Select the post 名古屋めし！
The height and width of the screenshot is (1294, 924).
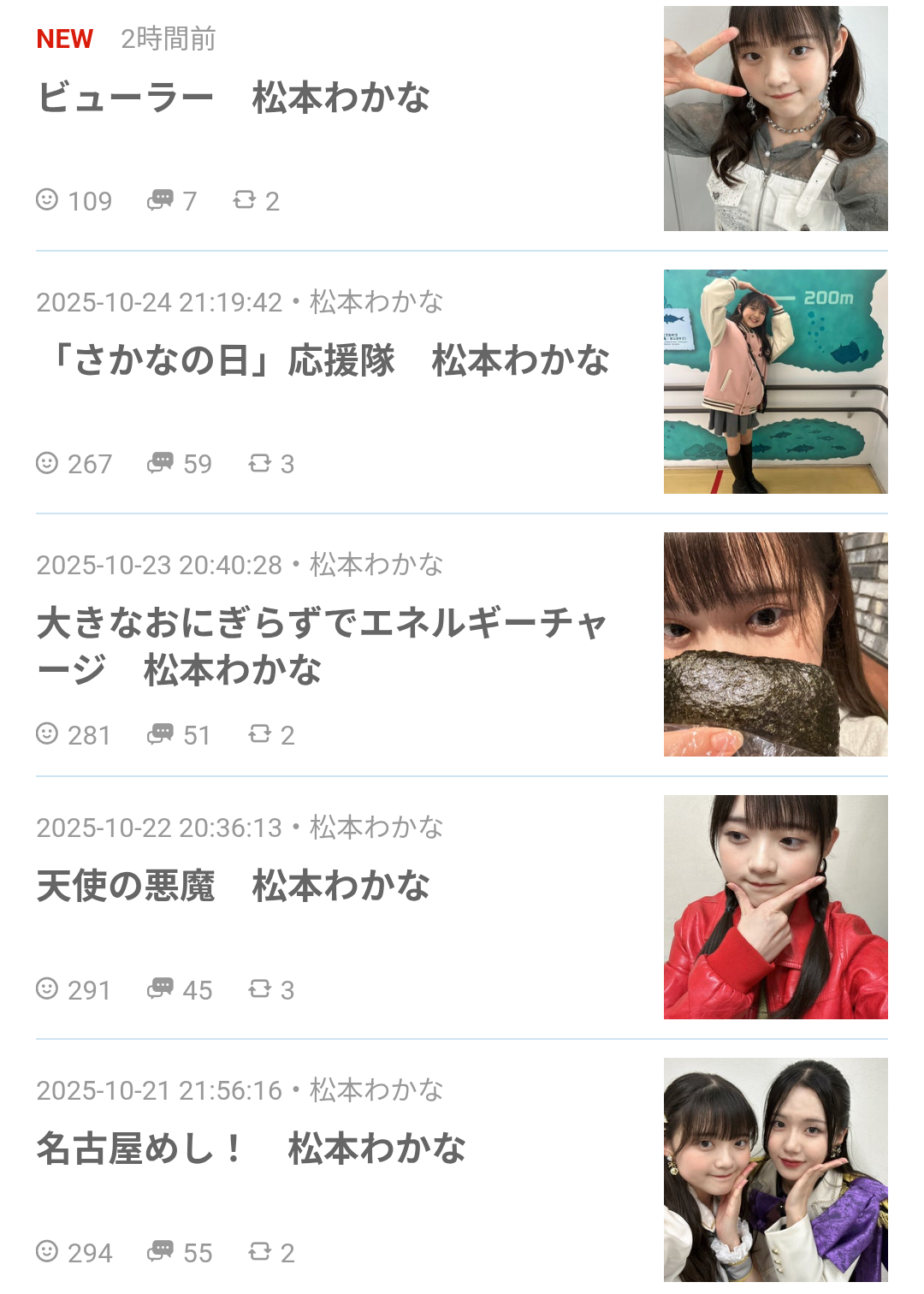coord(252,1149)
